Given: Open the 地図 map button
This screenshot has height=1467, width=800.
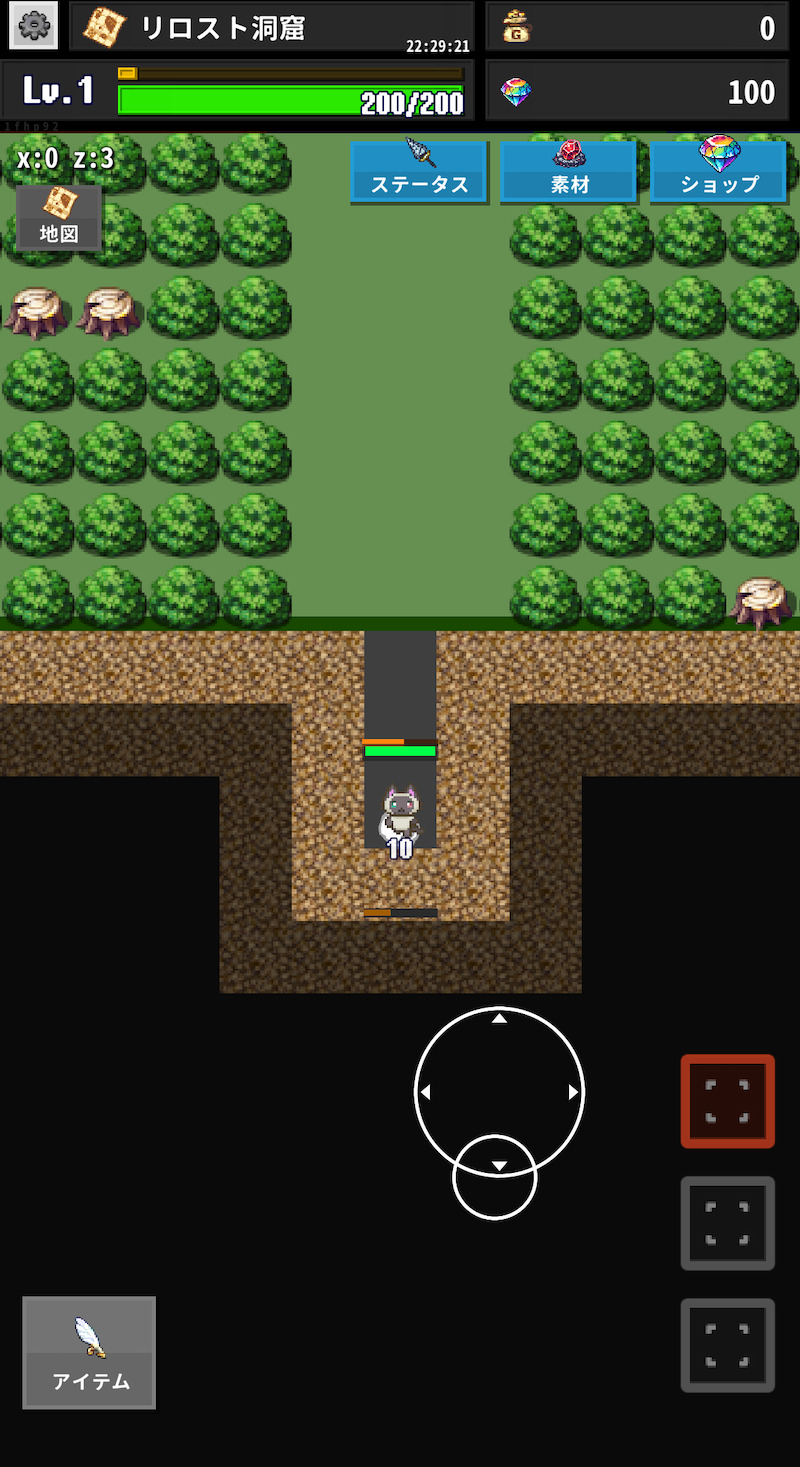Looking at the screenshot, I should click(59, 218).
